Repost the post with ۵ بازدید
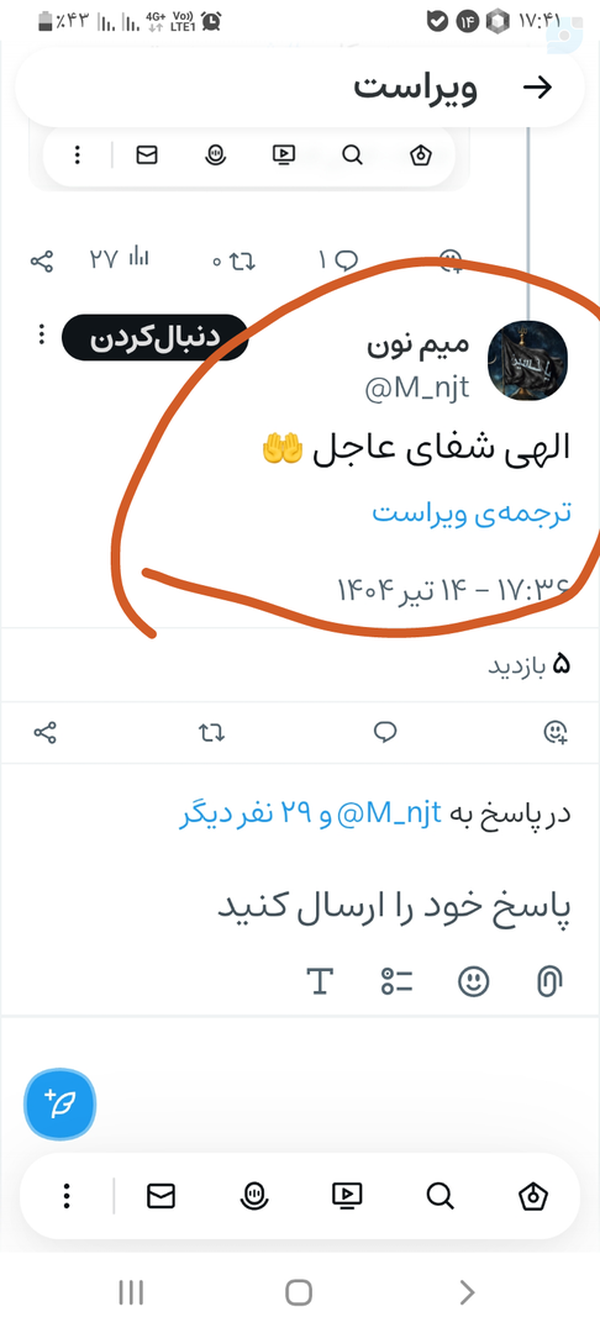600x1333 pixels. [211, 733]
